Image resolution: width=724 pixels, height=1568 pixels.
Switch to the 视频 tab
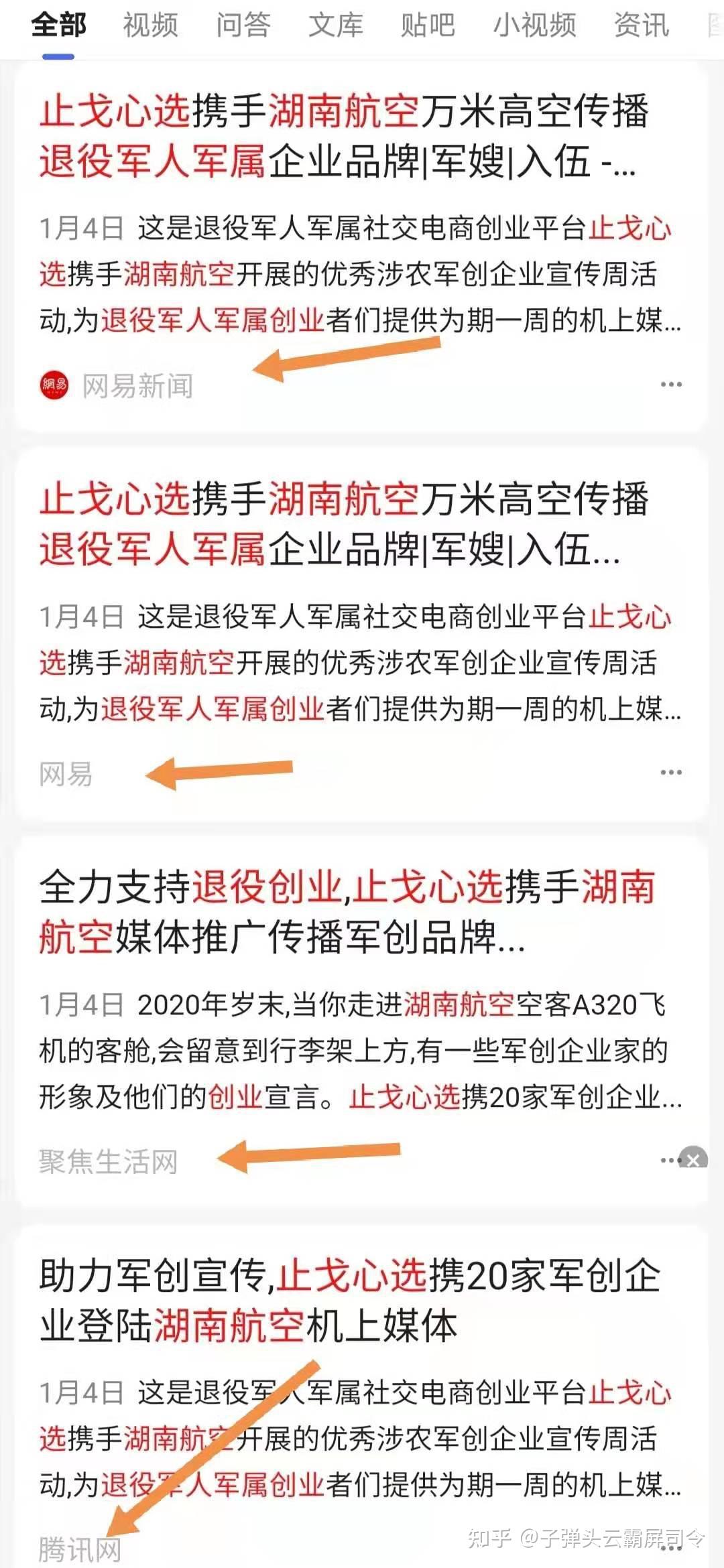(151, 25)
